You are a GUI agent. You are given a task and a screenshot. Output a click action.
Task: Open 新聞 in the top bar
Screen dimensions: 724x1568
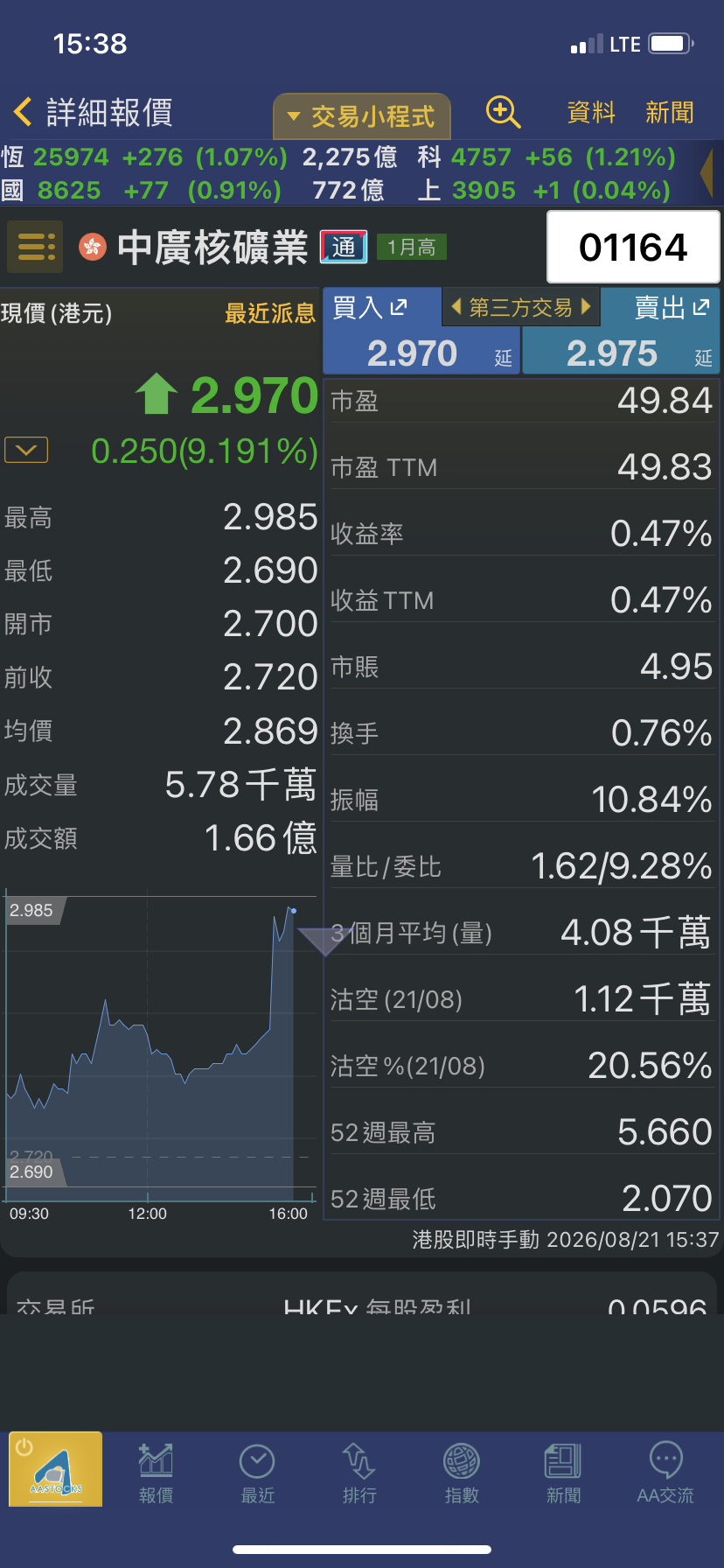pos(669,113)
